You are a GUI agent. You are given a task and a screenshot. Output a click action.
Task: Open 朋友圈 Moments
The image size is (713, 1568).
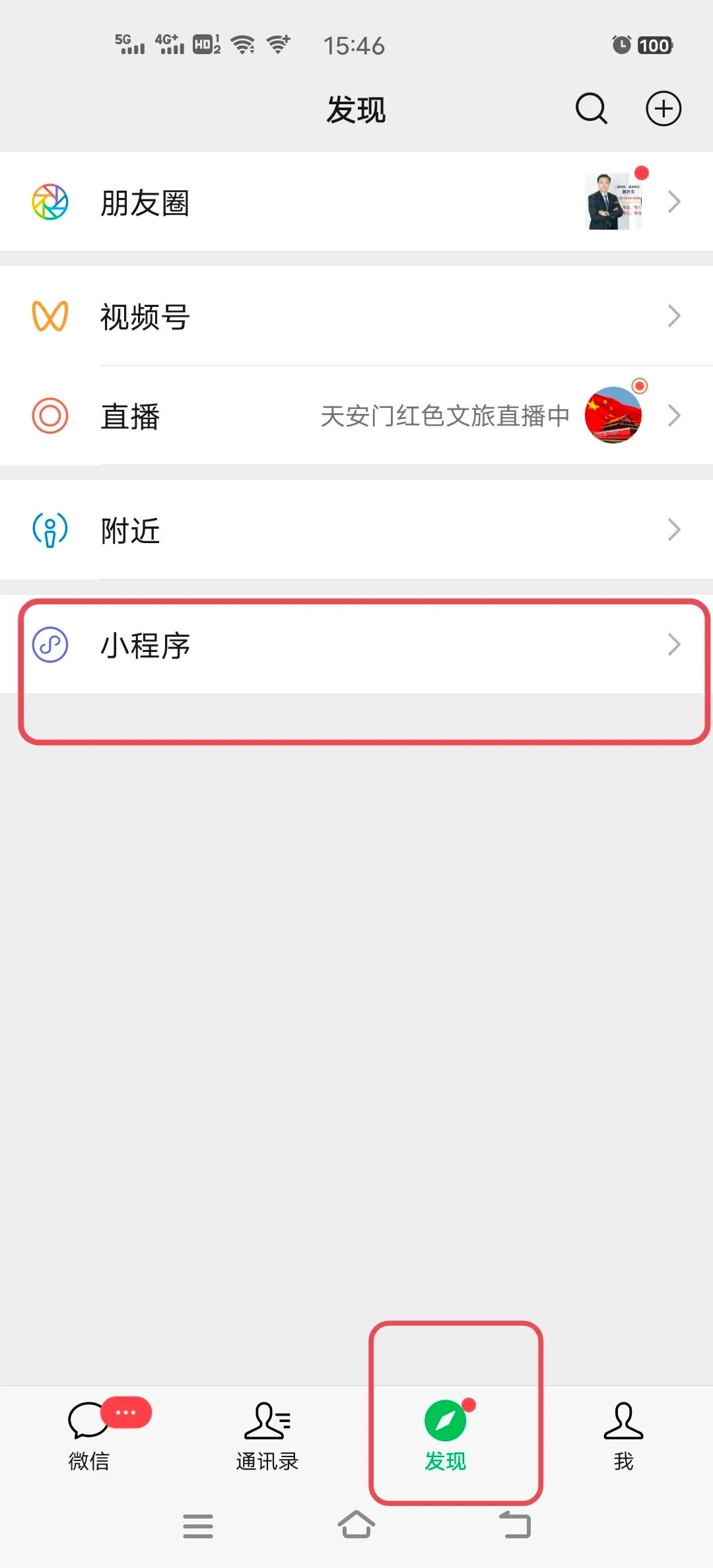point(356,202)
